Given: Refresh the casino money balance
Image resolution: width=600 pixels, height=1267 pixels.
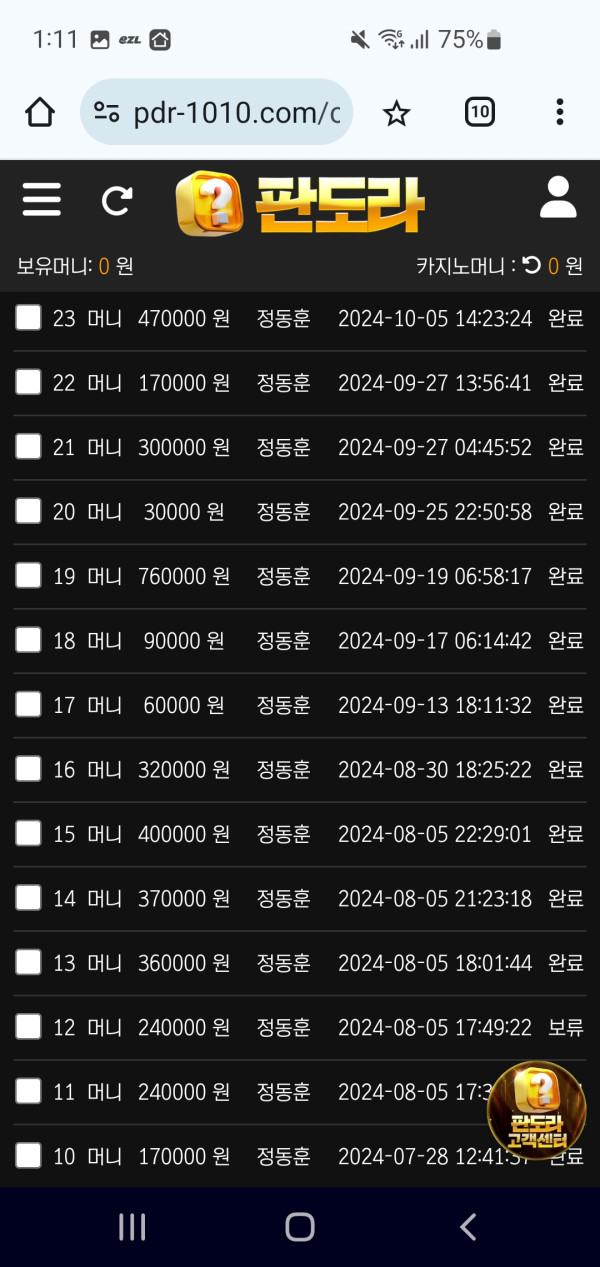Looking at the screenshot, I should [532, 265].
